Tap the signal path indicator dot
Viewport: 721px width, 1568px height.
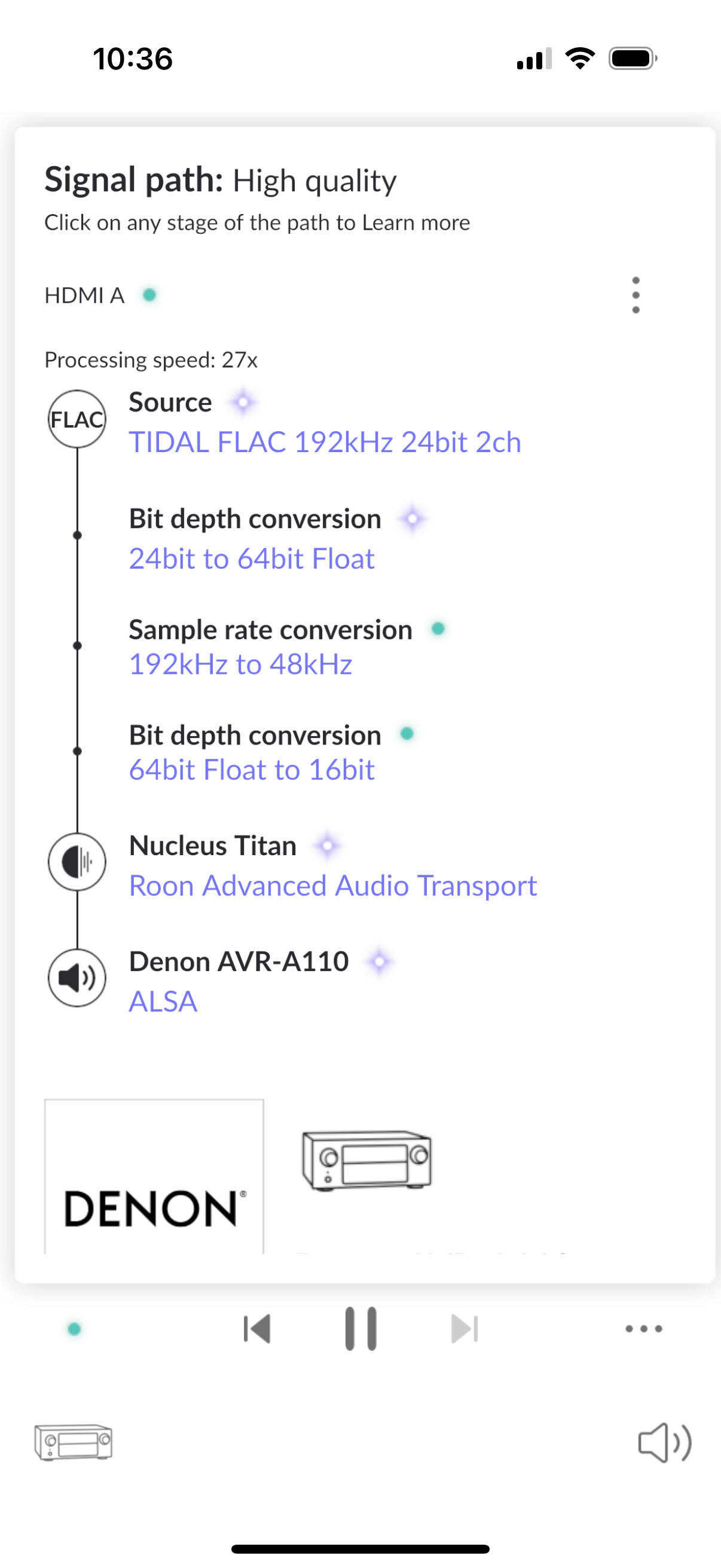click(x=74, y=1329)
